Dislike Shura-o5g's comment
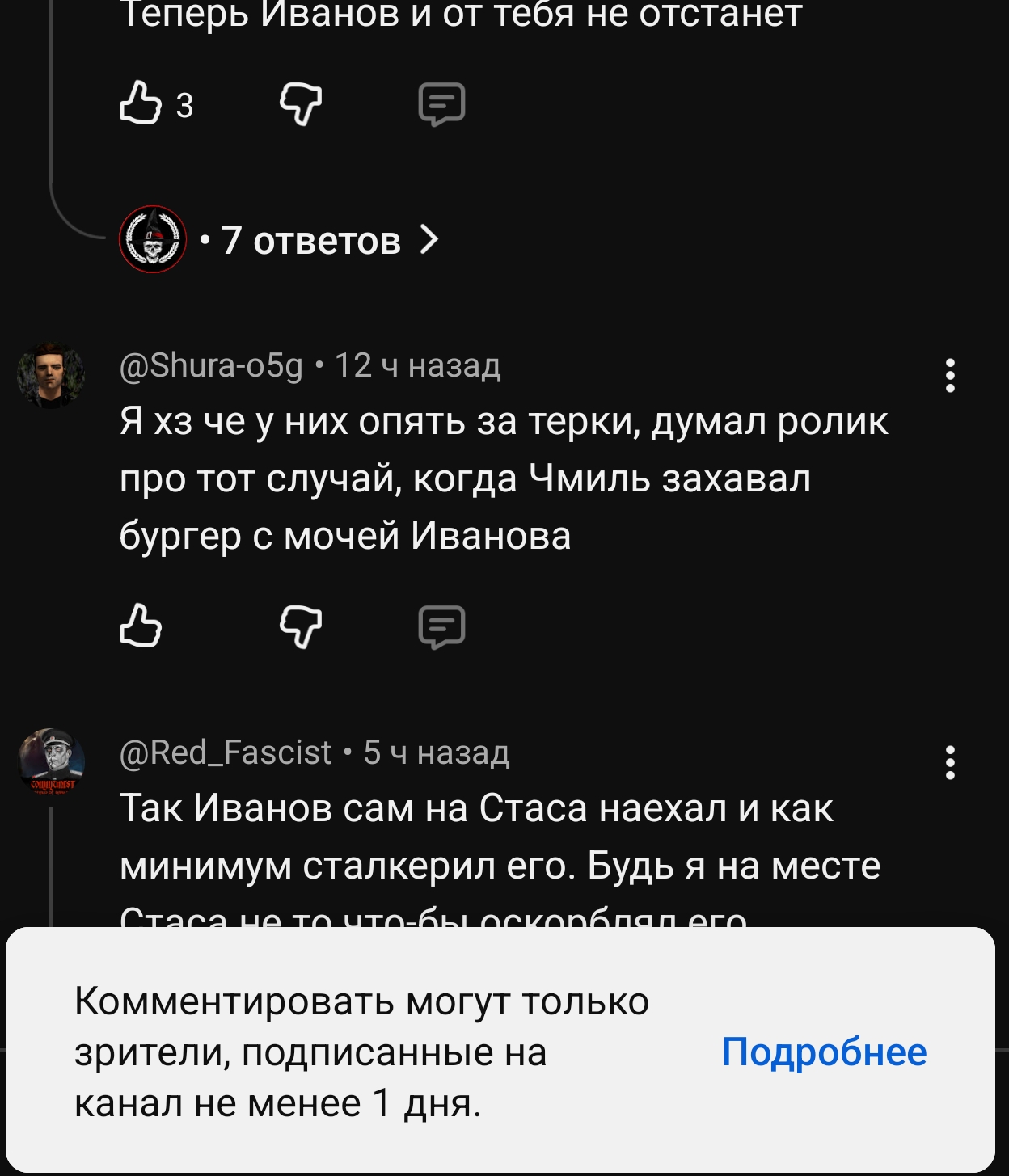1009x1176 pixels. 301,627
